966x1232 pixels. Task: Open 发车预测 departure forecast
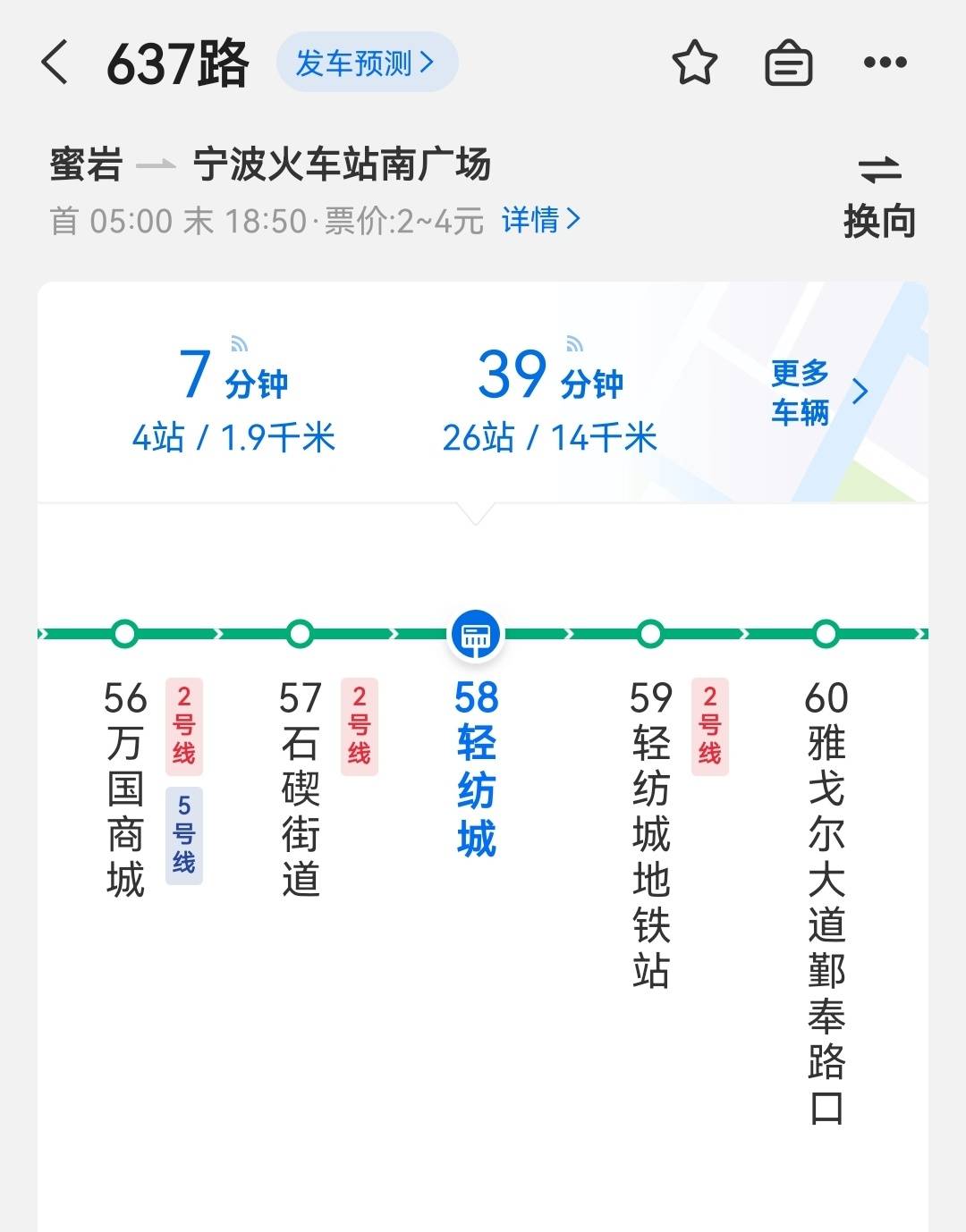click(x=366, y=63)
